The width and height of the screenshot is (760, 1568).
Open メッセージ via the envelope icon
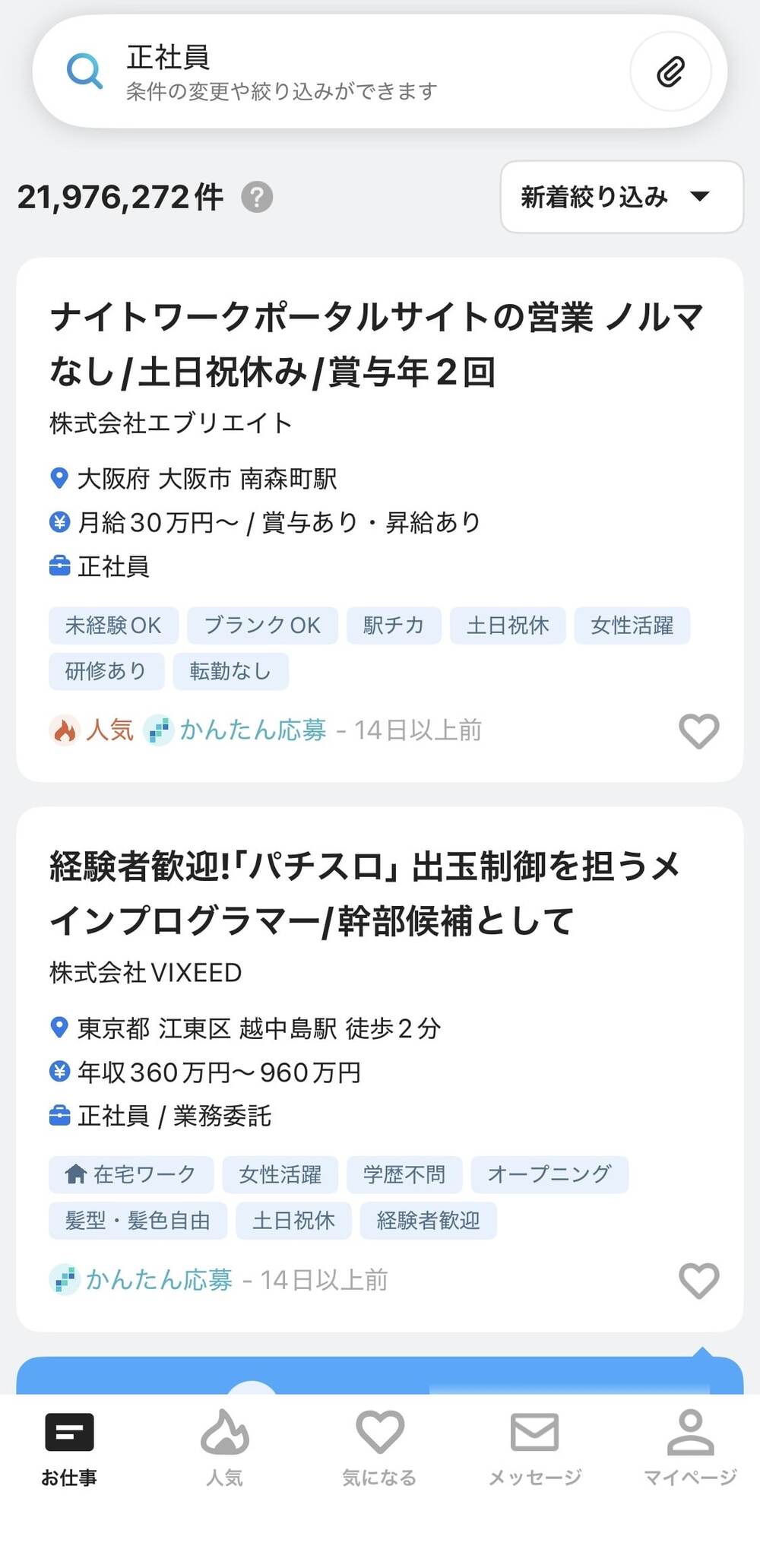click(534, 1432)
